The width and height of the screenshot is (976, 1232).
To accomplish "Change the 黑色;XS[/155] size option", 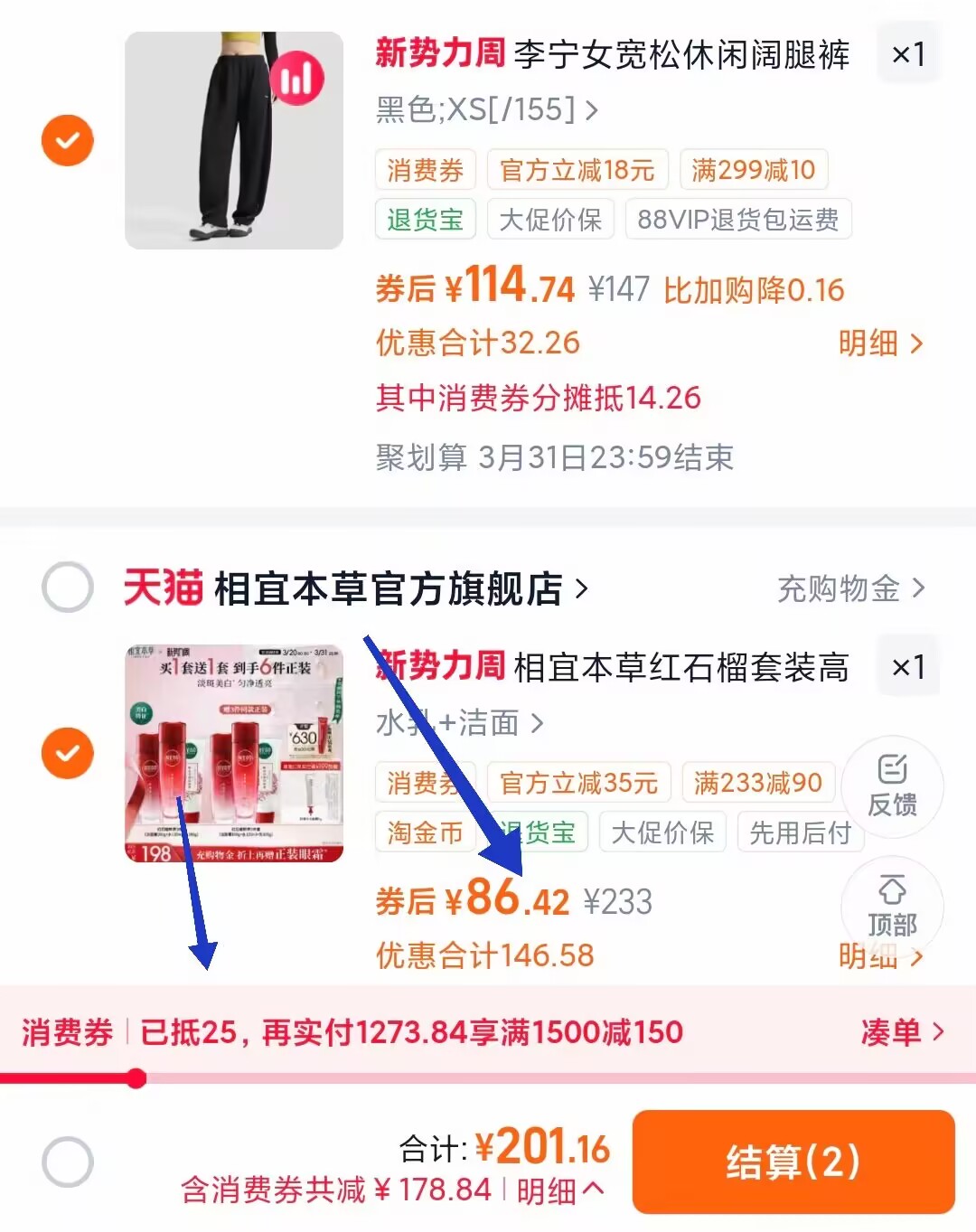I will 487,109.
